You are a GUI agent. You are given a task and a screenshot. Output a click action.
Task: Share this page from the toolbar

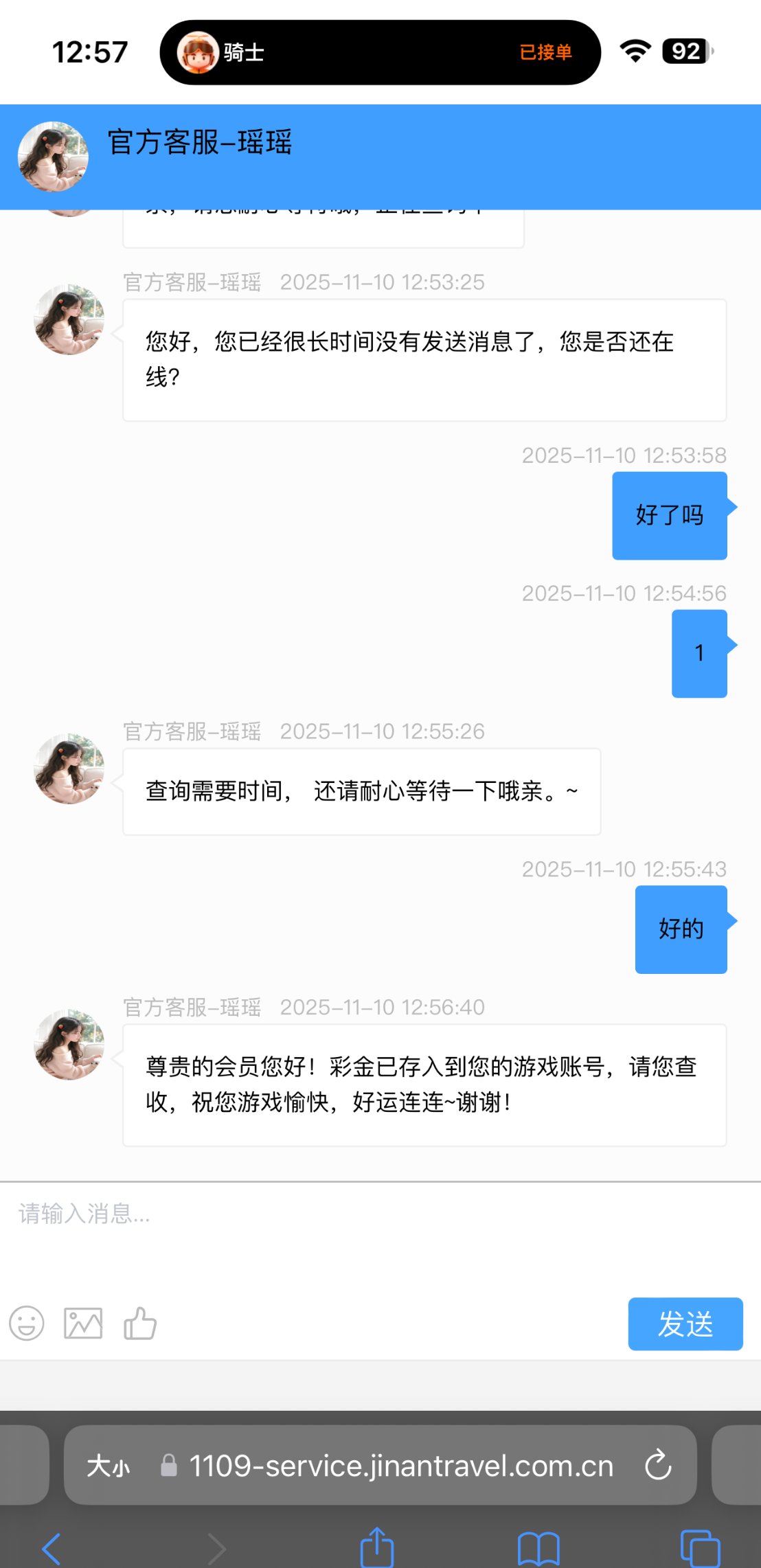[377, 1547]
